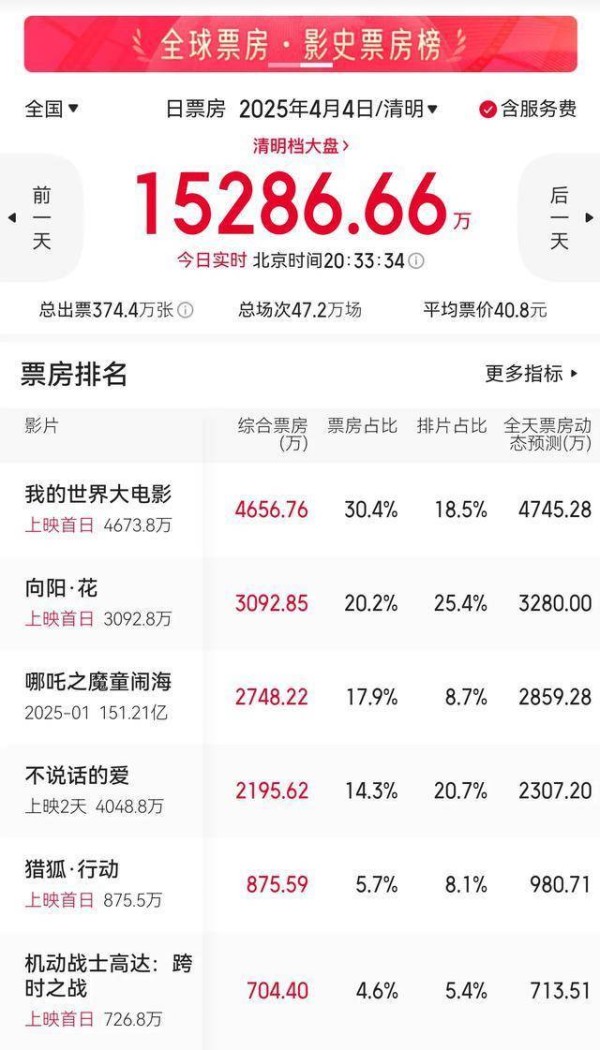Expand 更多指标 options

tap(531, 374)
